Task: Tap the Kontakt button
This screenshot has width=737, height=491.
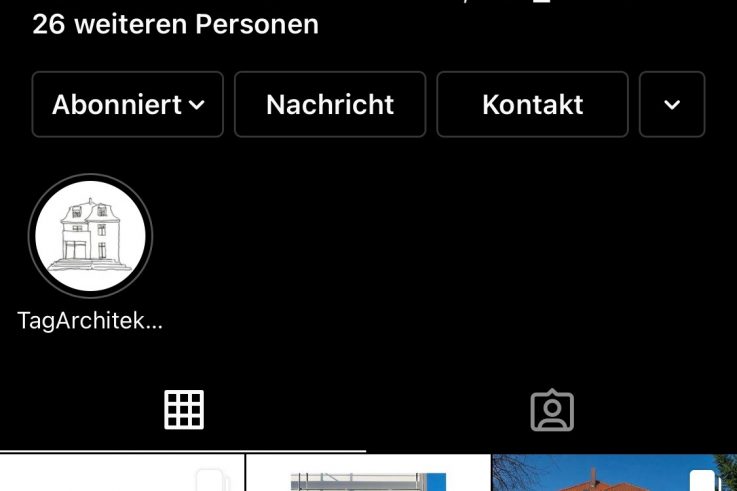Action: point(532,104)
